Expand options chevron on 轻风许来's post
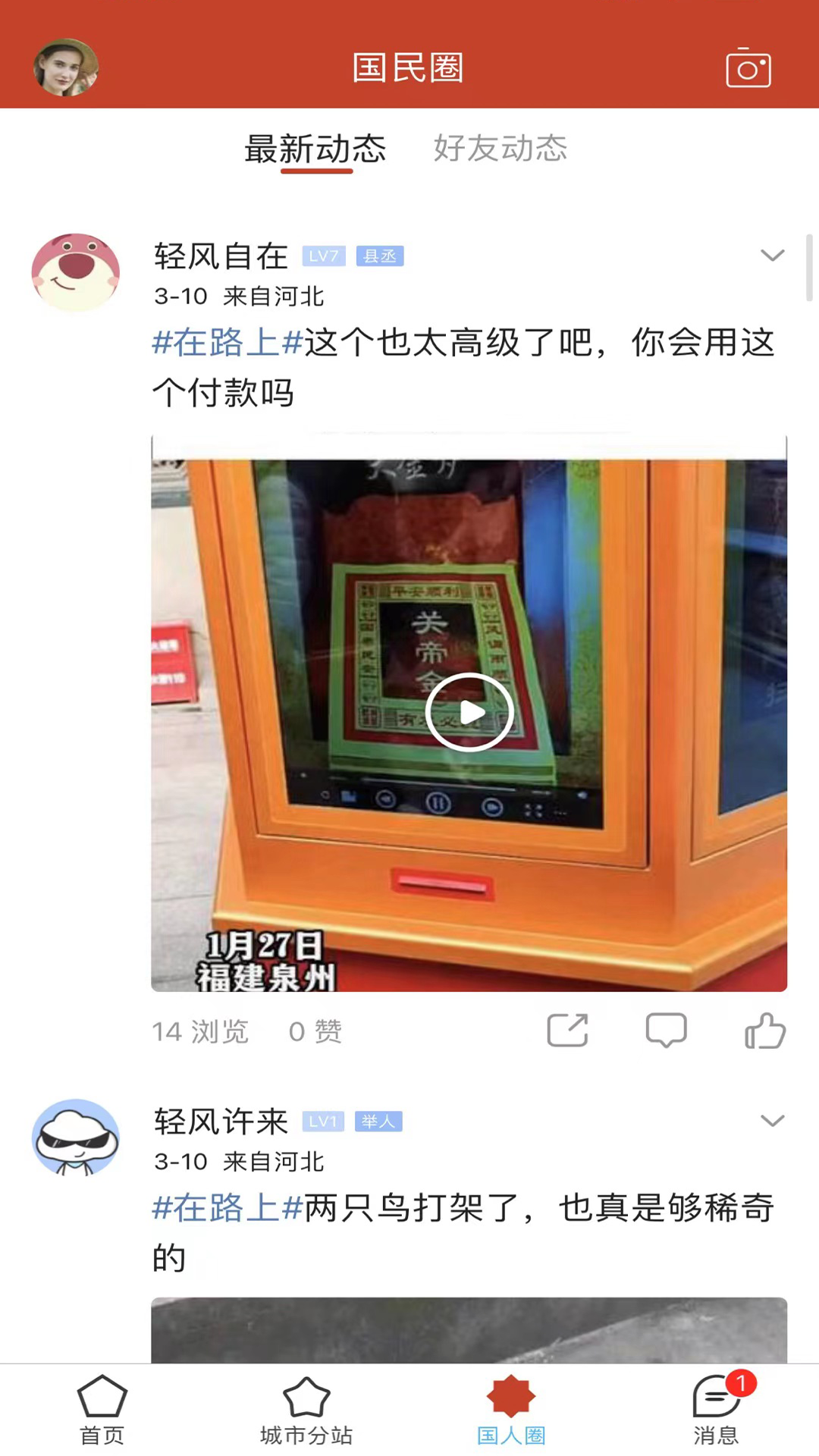Screen dimensions: 819x1456 (772, 1121)
